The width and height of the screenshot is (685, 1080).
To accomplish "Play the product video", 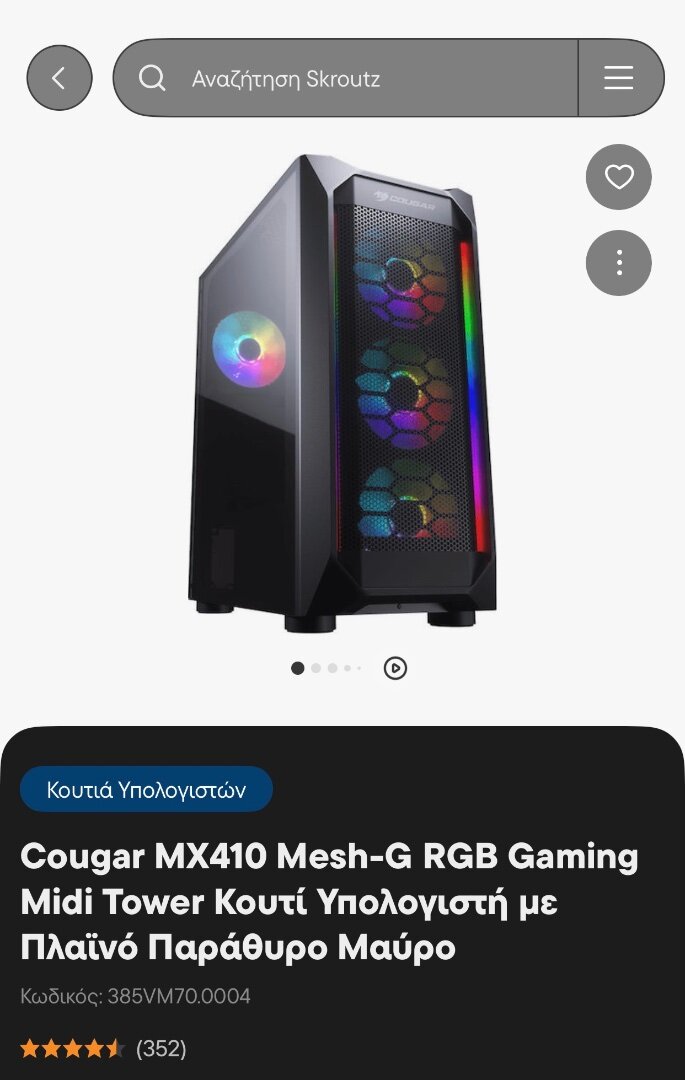I will point(395,668).
